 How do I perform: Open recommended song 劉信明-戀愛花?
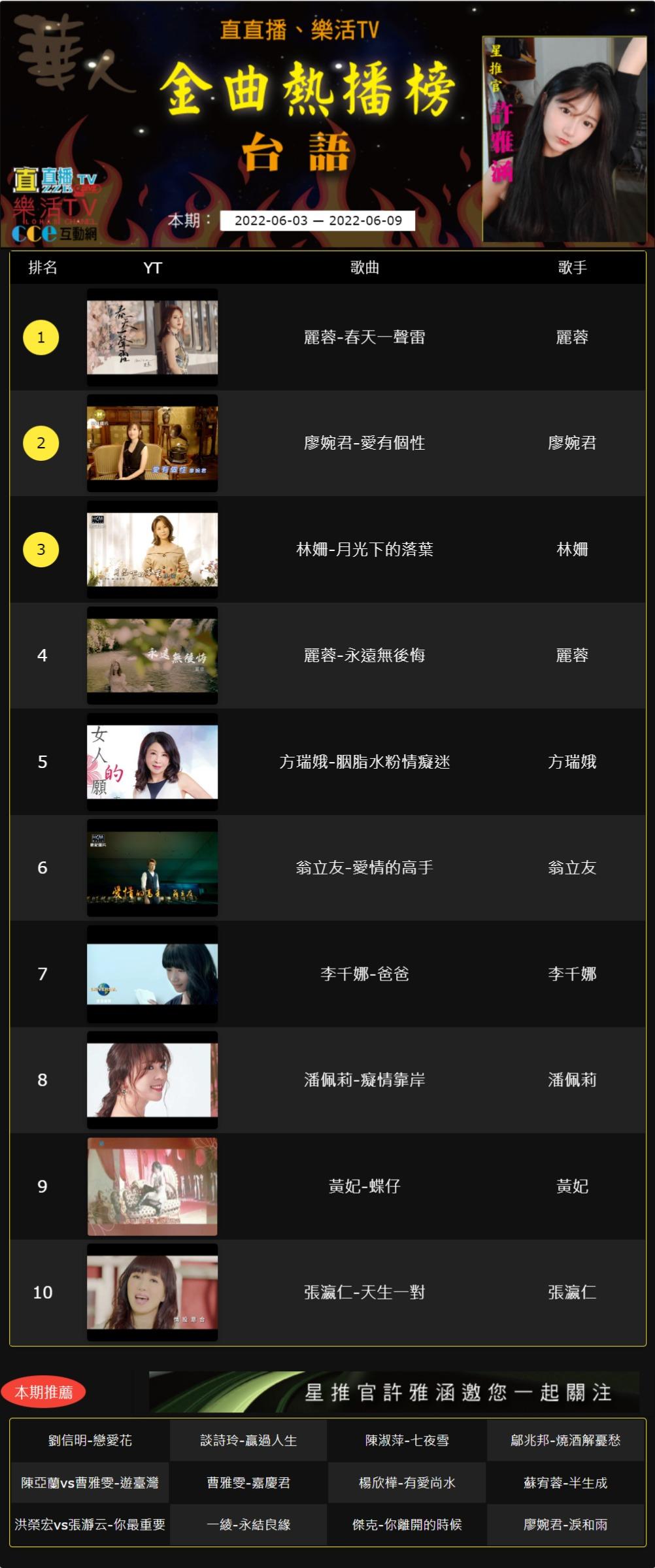(x=90, y=1441)
